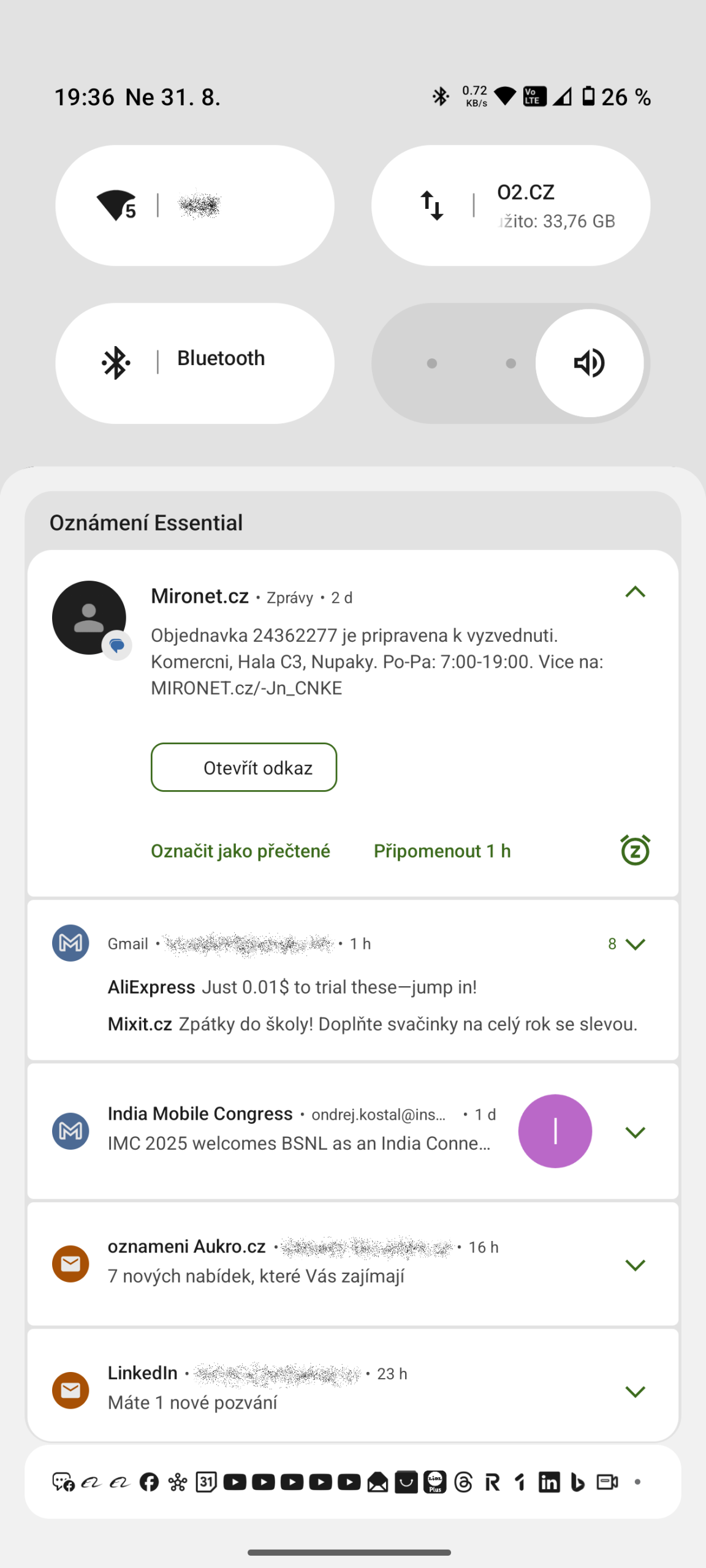The width and height of the screenshot is (706, 1568).
Task: Open the AliExpress email in Gmail
Action: tap(292, 987)
